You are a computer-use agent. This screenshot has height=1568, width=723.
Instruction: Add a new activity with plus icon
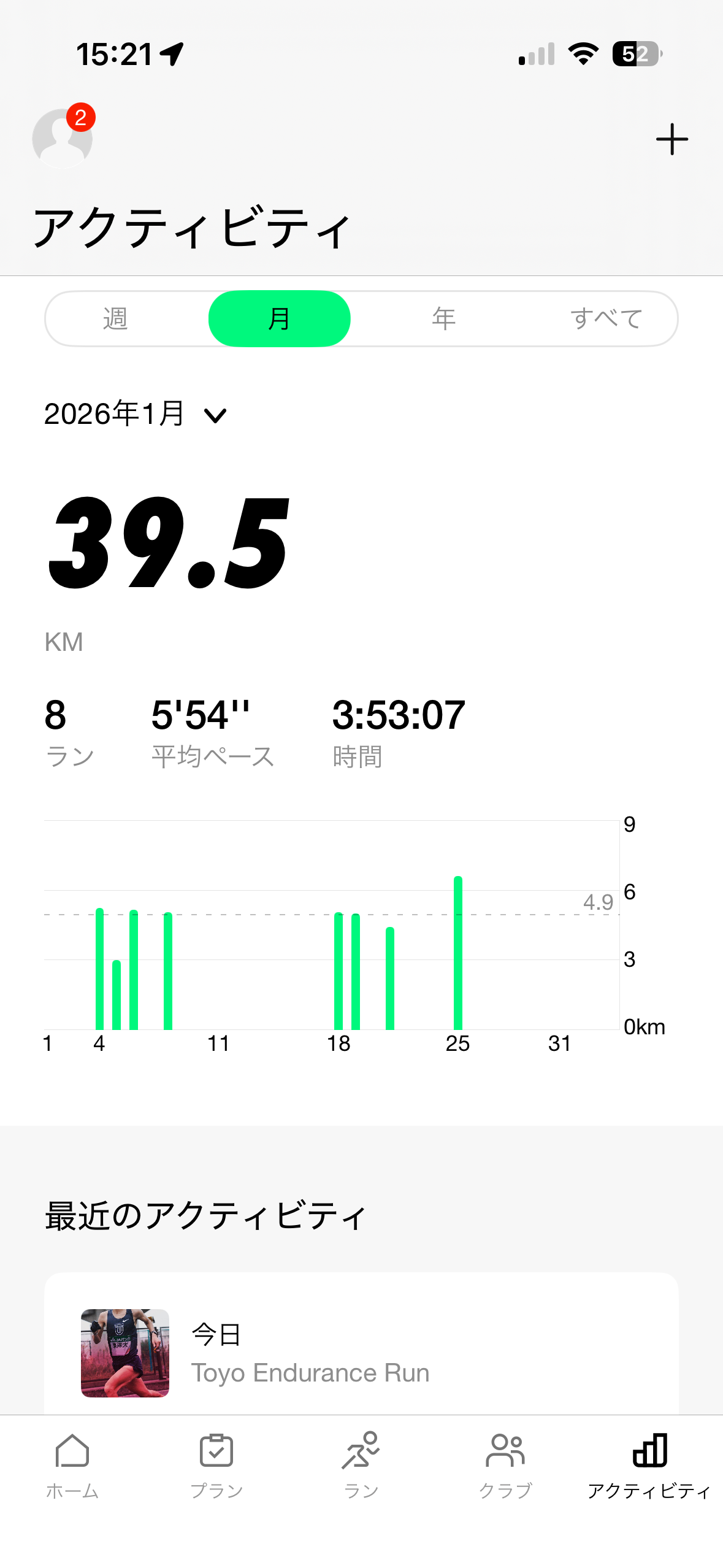coord(671,139)
